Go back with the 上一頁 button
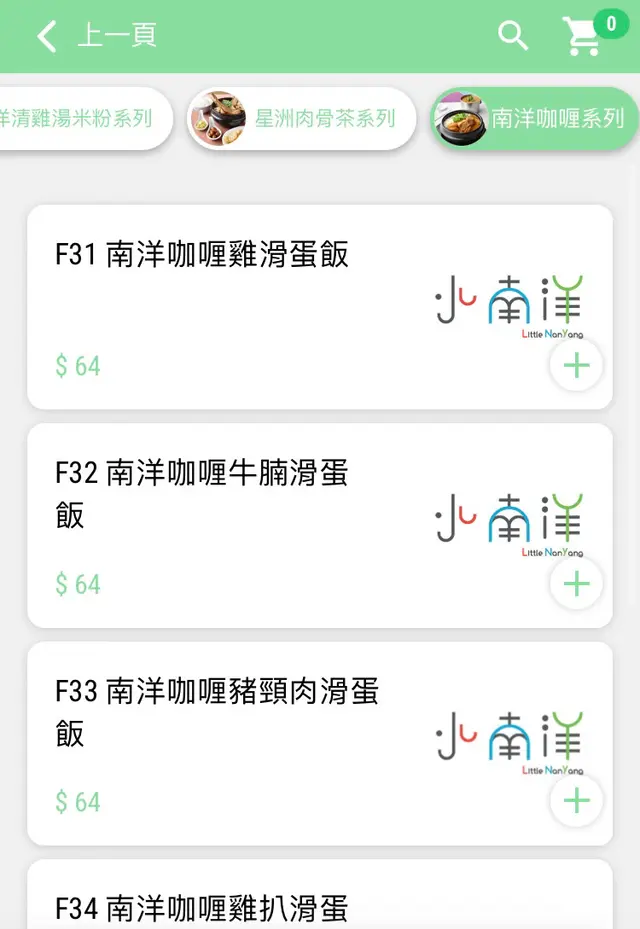This screenshot has width=640, height=929. 95,36
